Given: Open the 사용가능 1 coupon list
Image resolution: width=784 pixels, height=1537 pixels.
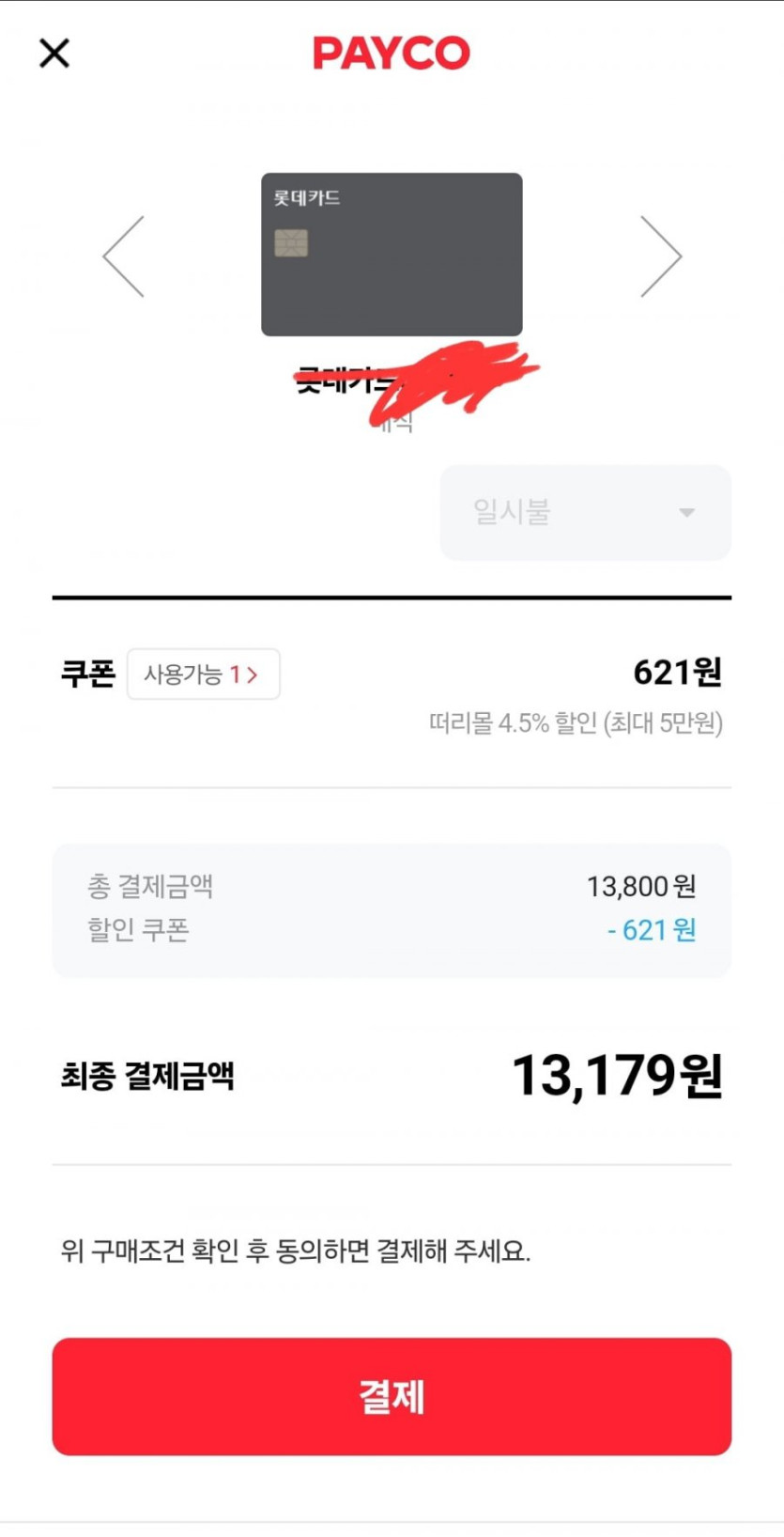Looking at the screenshot, I should 203,675.
